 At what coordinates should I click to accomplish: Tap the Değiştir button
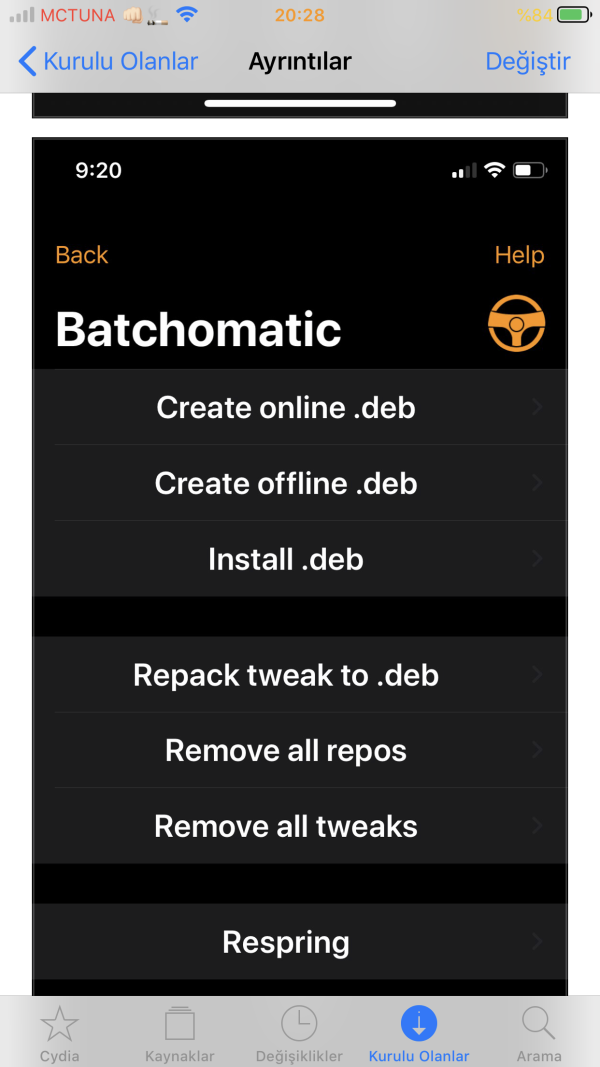point(527,61)
